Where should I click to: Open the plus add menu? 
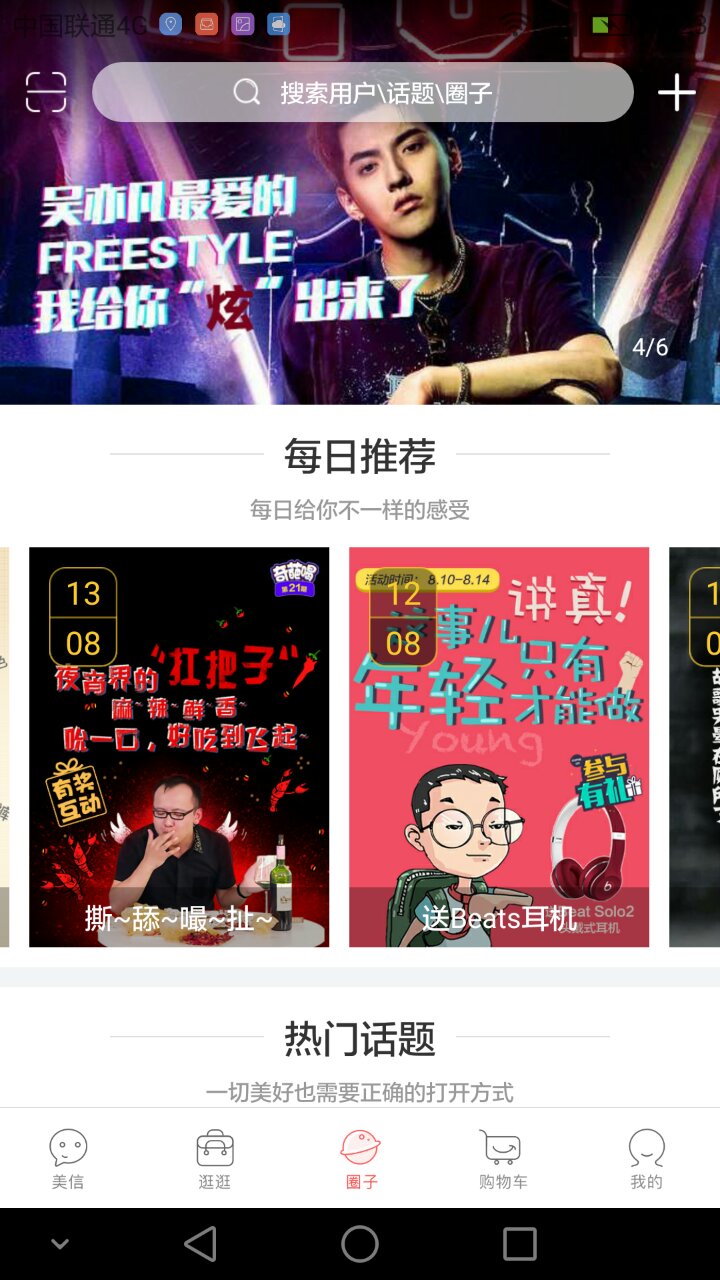tap(677, 92)
